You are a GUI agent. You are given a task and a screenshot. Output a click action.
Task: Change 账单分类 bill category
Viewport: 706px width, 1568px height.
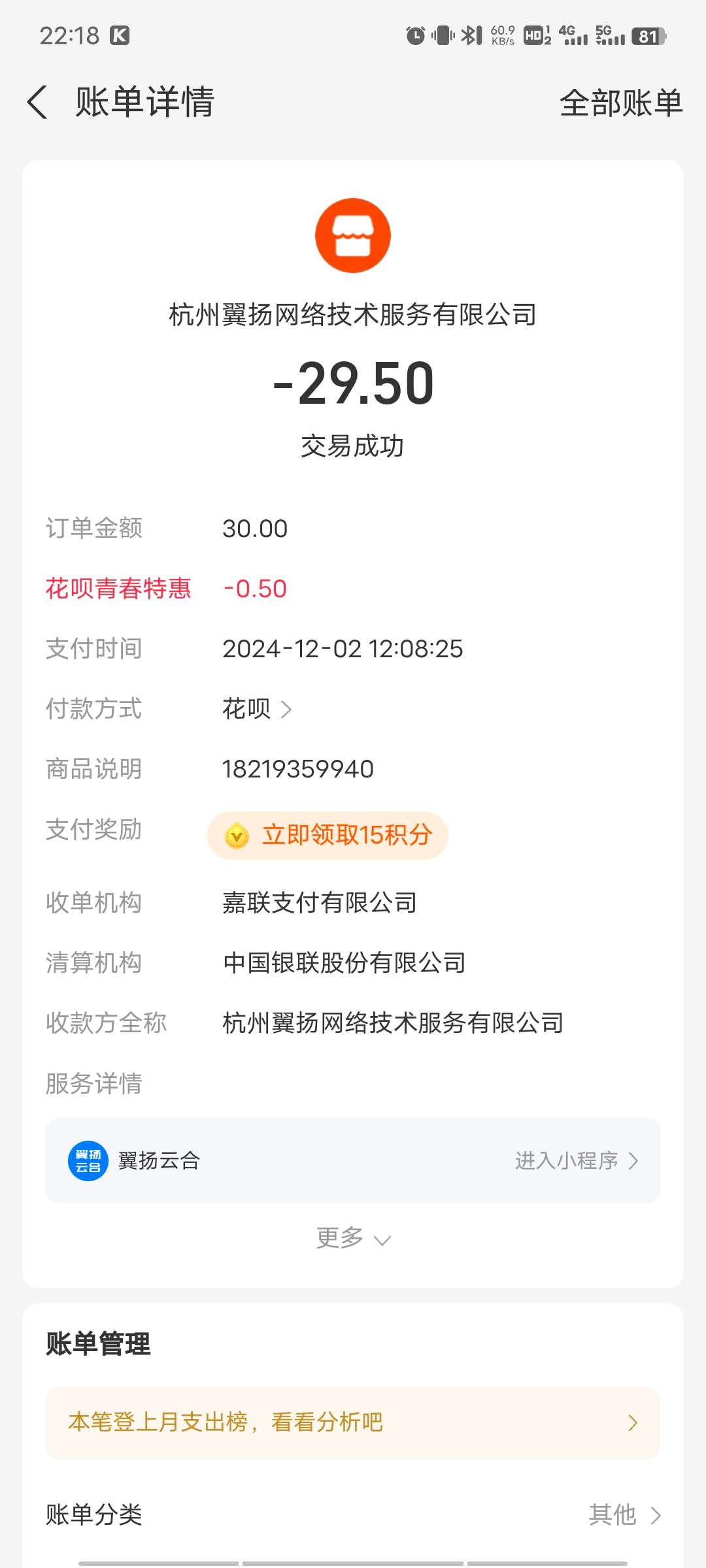click(x=624, y=1514)
